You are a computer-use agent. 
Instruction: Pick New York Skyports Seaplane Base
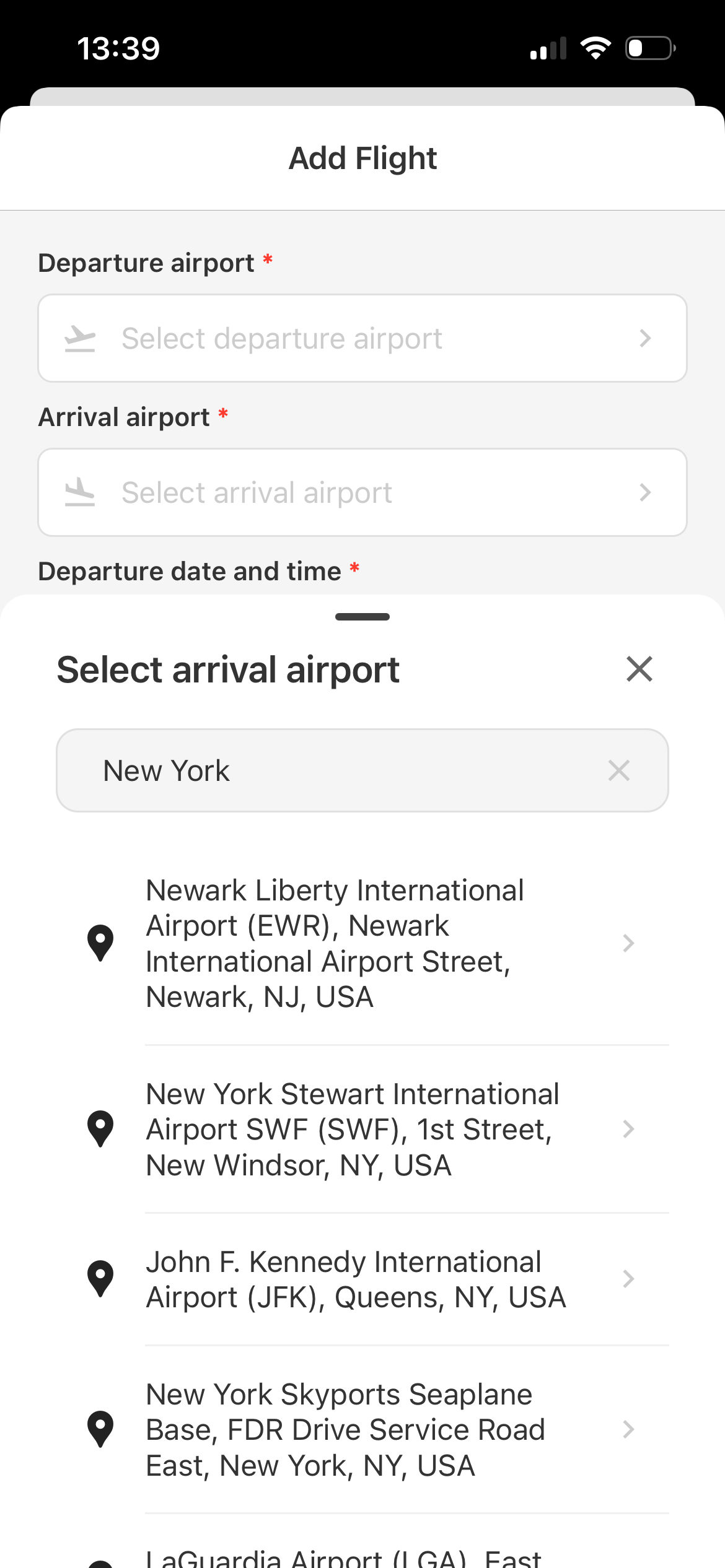coord(345,1429)
